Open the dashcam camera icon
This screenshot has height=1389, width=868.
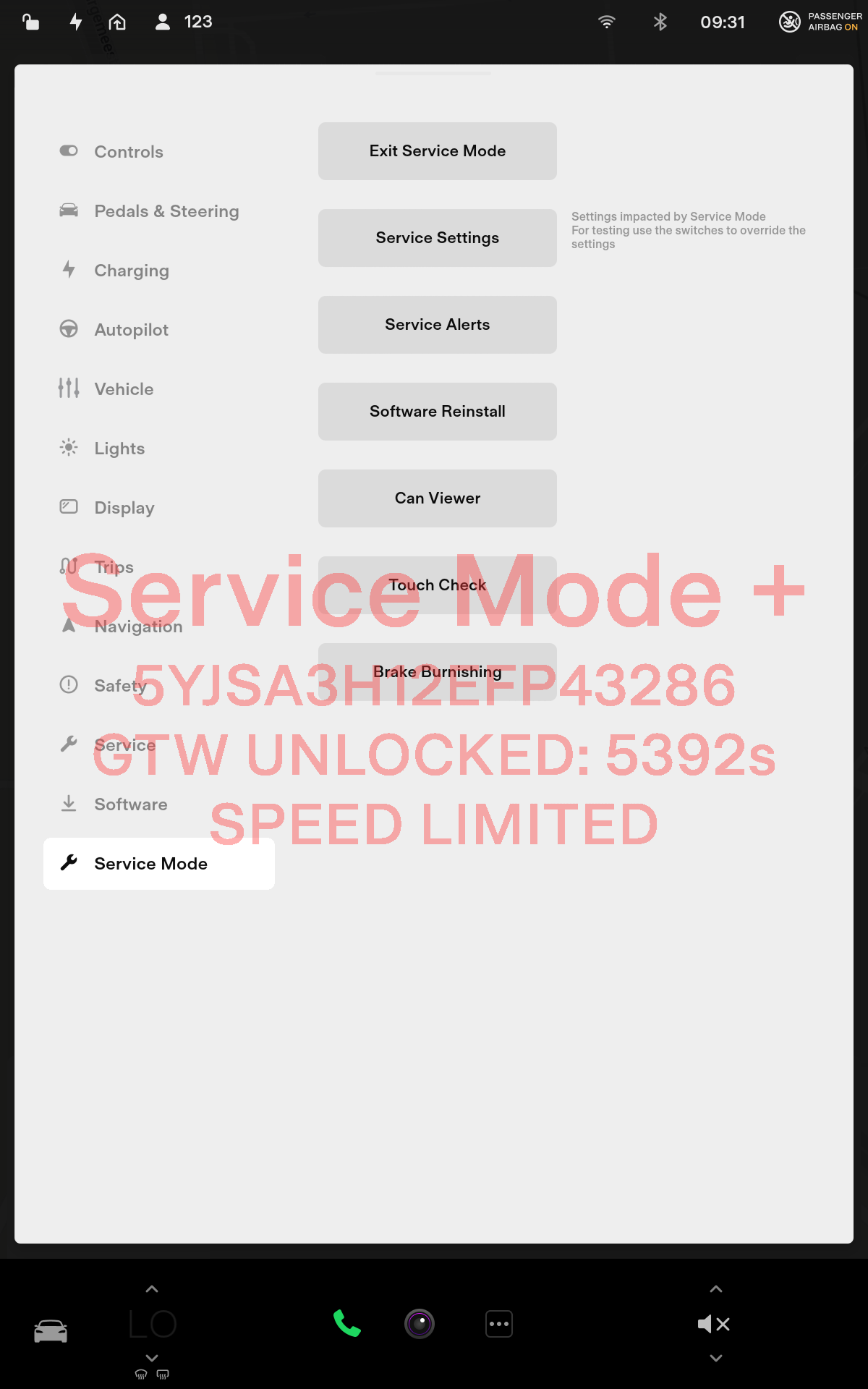tap(420, 1324)
